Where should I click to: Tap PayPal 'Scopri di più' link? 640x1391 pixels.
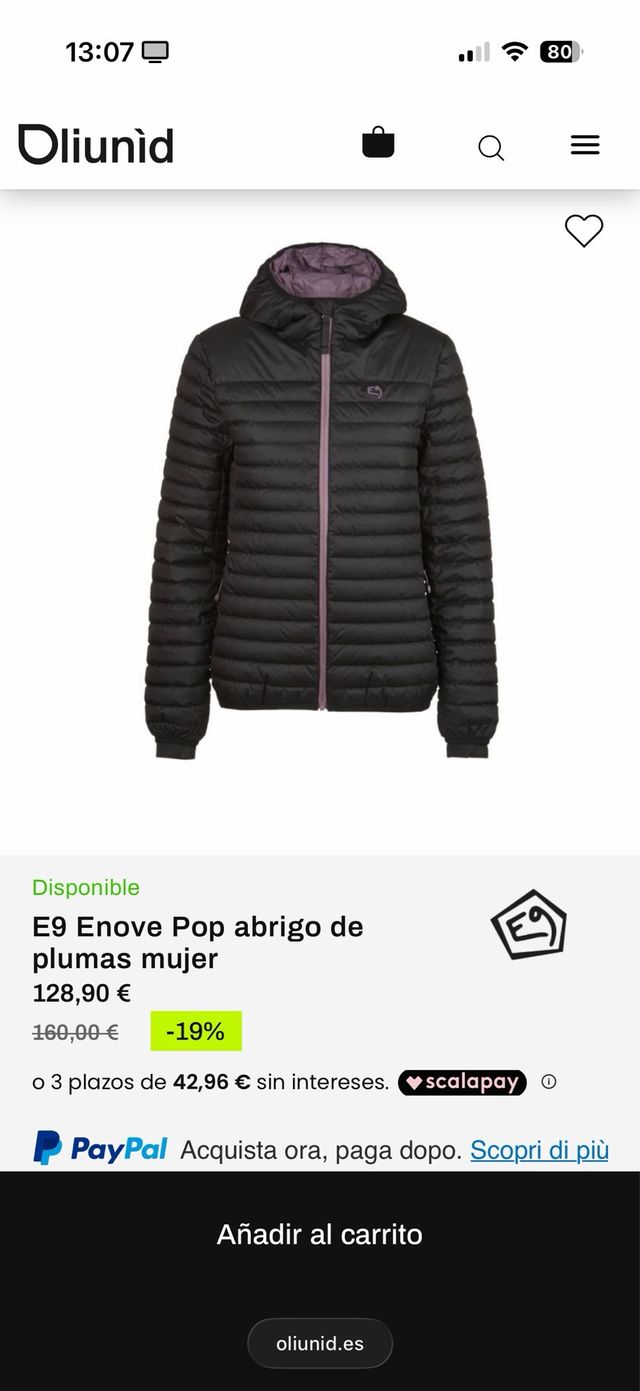(539, 1150)
